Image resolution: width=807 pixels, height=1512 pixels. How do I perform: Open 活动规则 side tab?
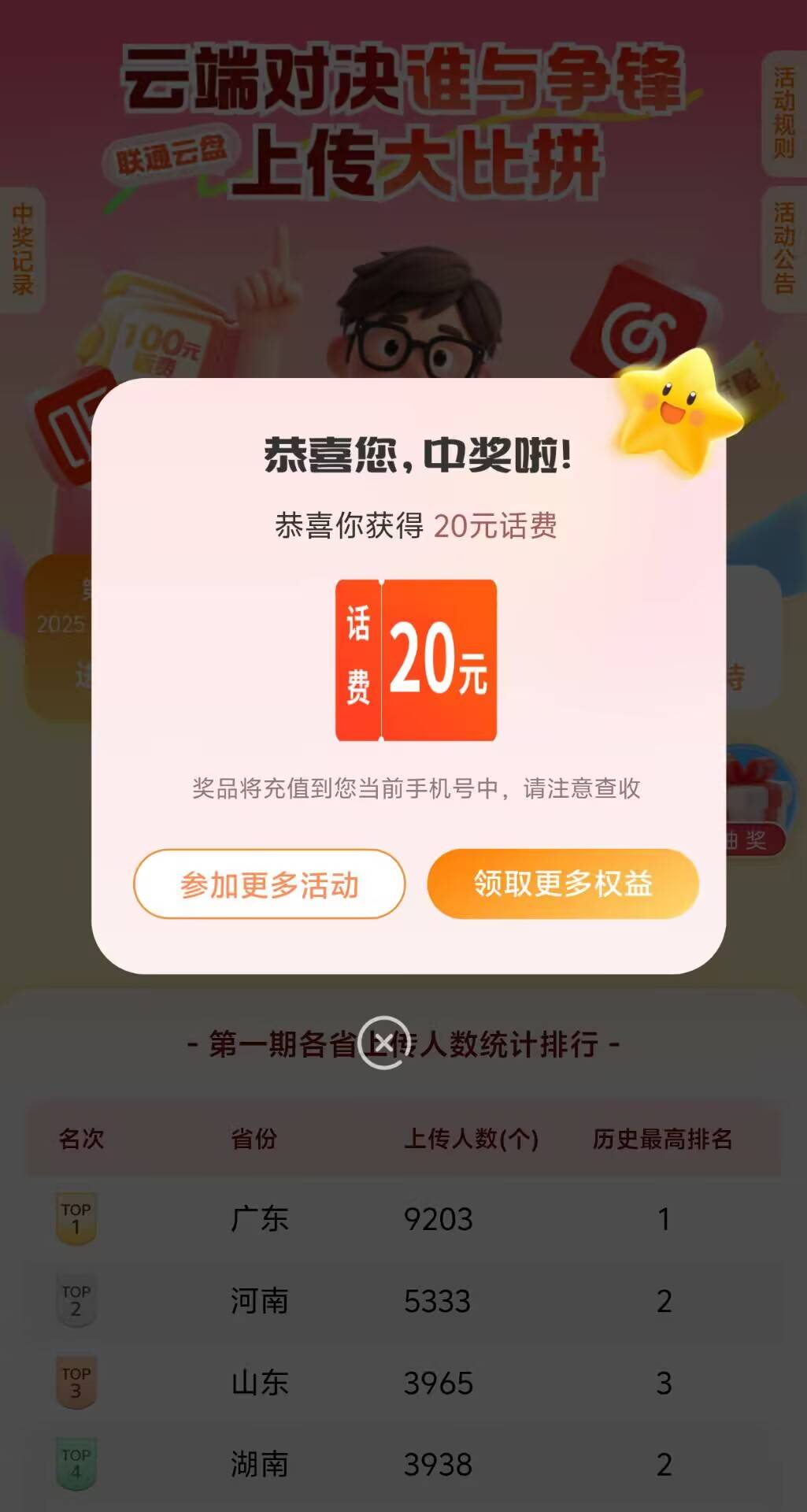tap(784, 113)
